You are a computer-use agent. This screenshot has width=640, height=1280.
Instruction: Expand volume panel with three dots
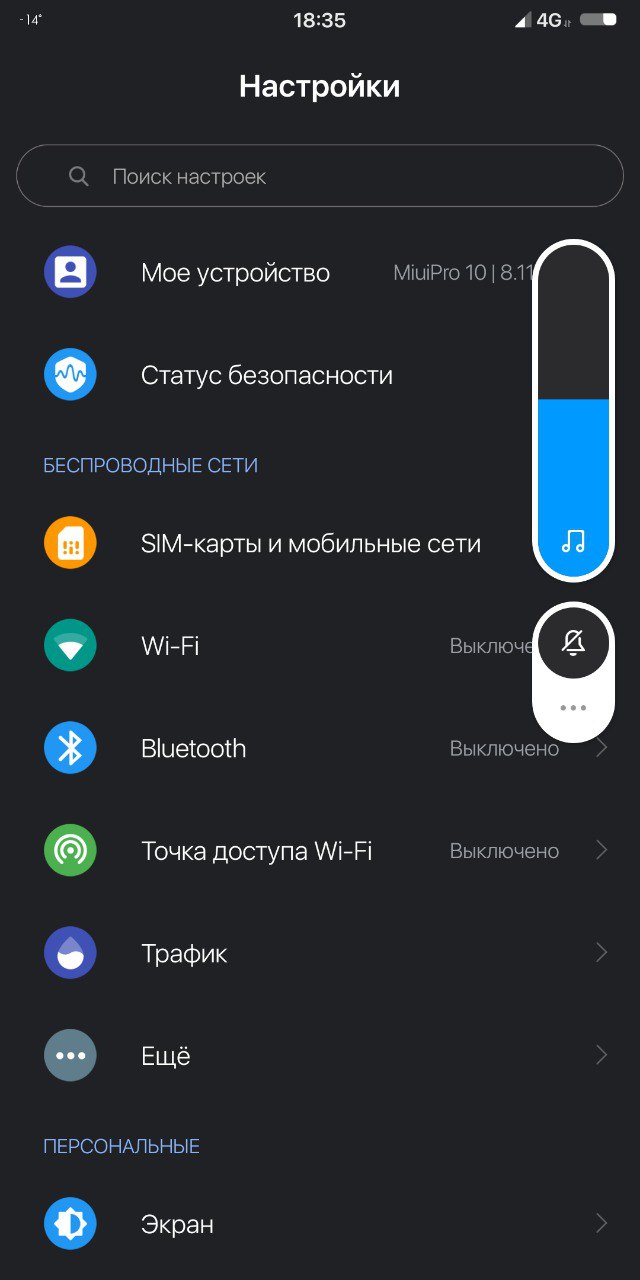573,708
